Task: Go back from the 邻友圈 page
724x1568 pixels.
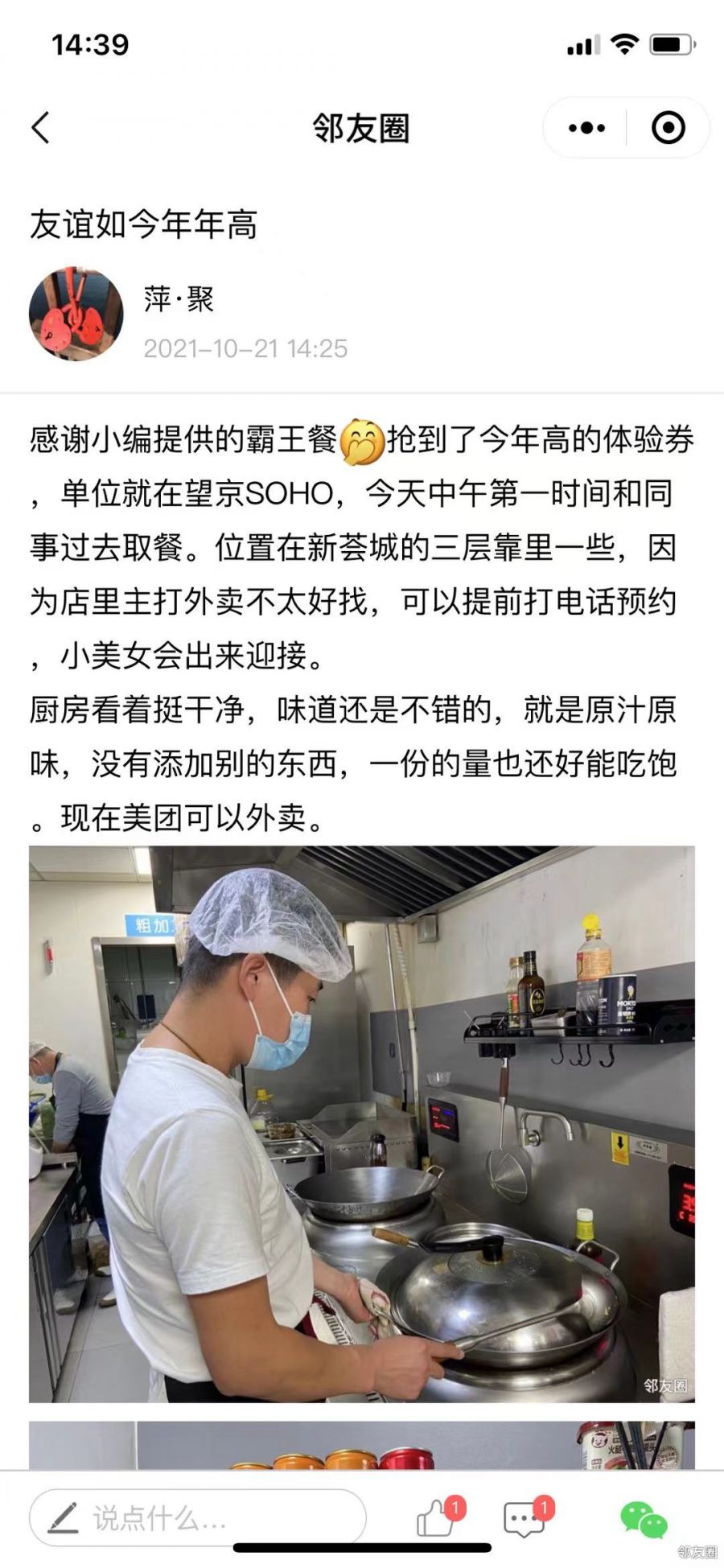Action: [x=41, y=128]
